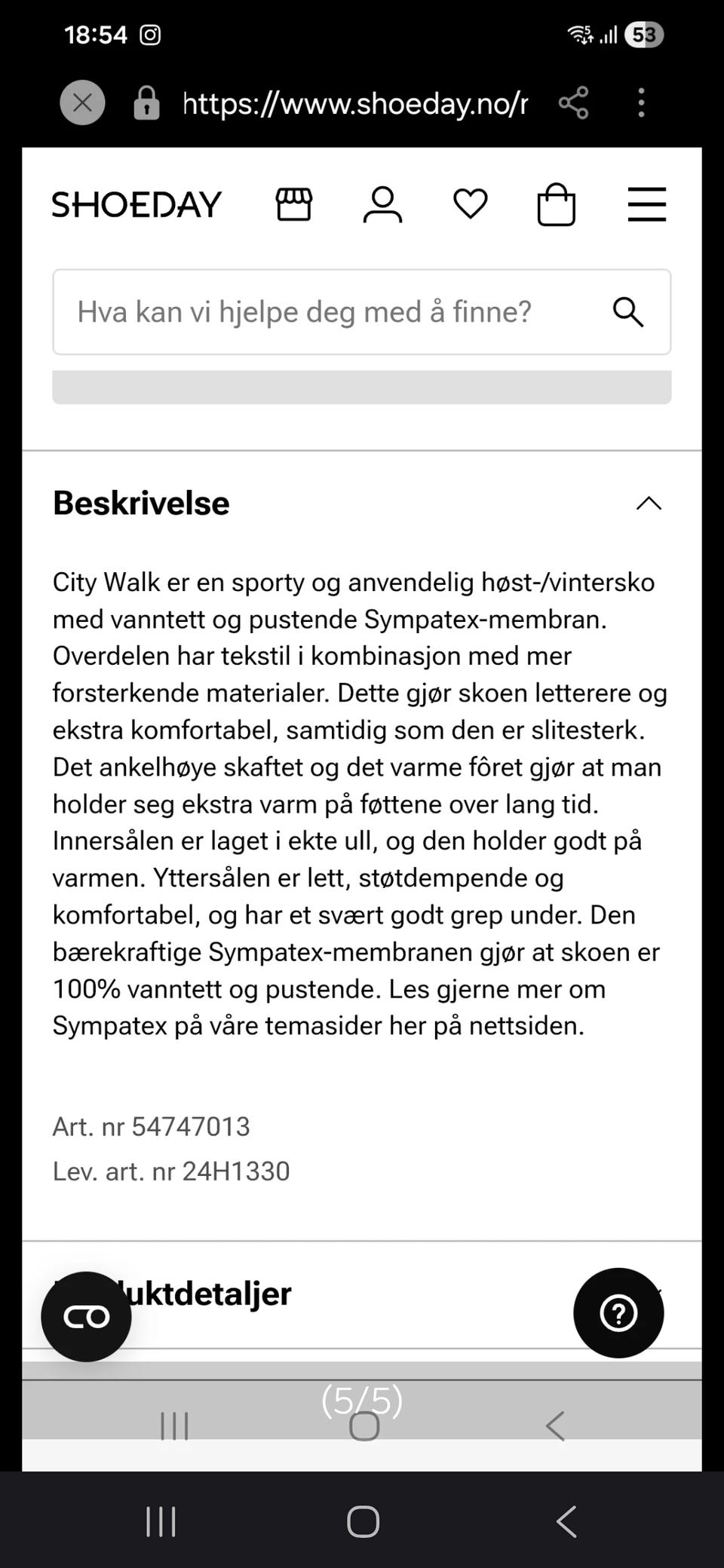The width and height of the screenshot is (724, 1568).
Task: Go to the SHOEDAY home logo
Action: click(137, 204)
